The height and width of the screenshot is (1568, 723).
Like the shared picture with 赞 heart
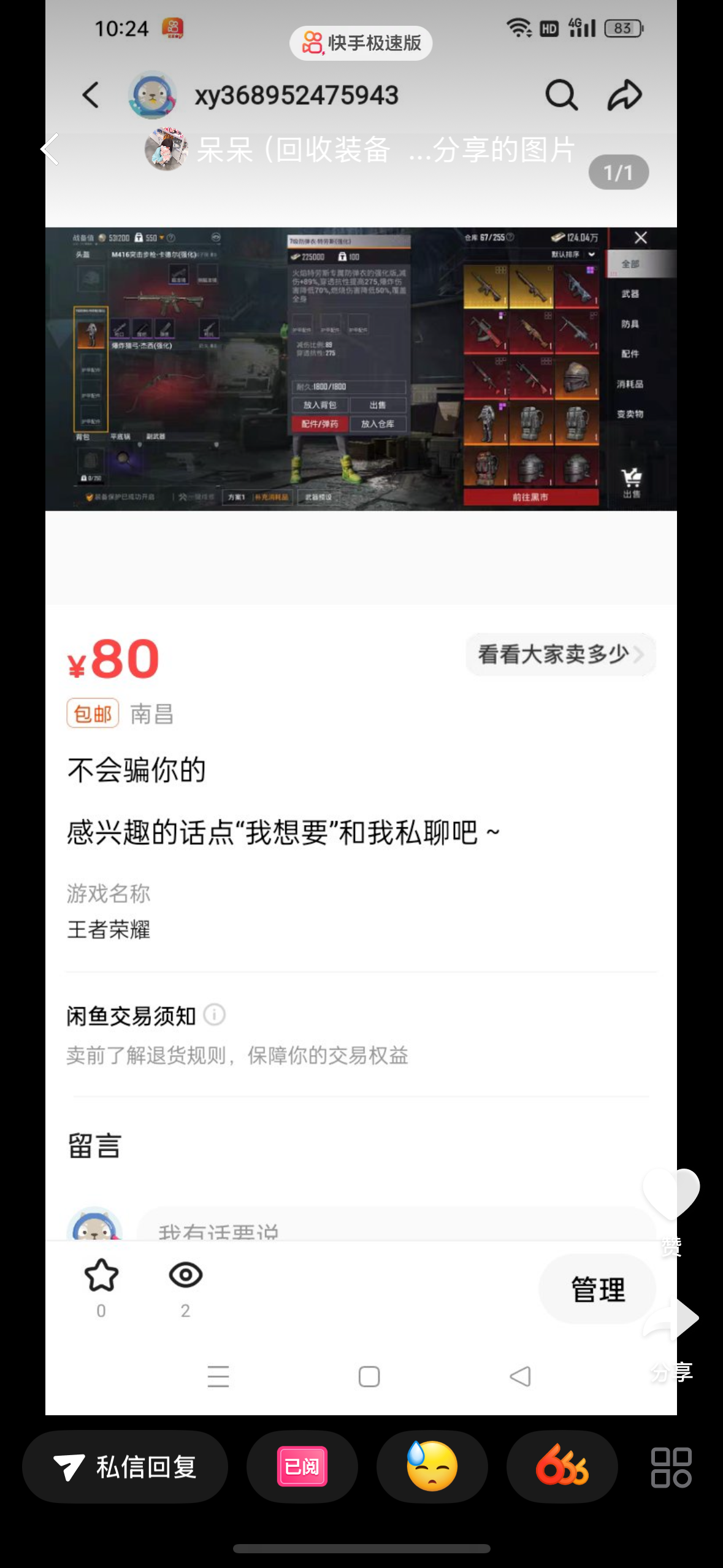[x=671, y=1194]
